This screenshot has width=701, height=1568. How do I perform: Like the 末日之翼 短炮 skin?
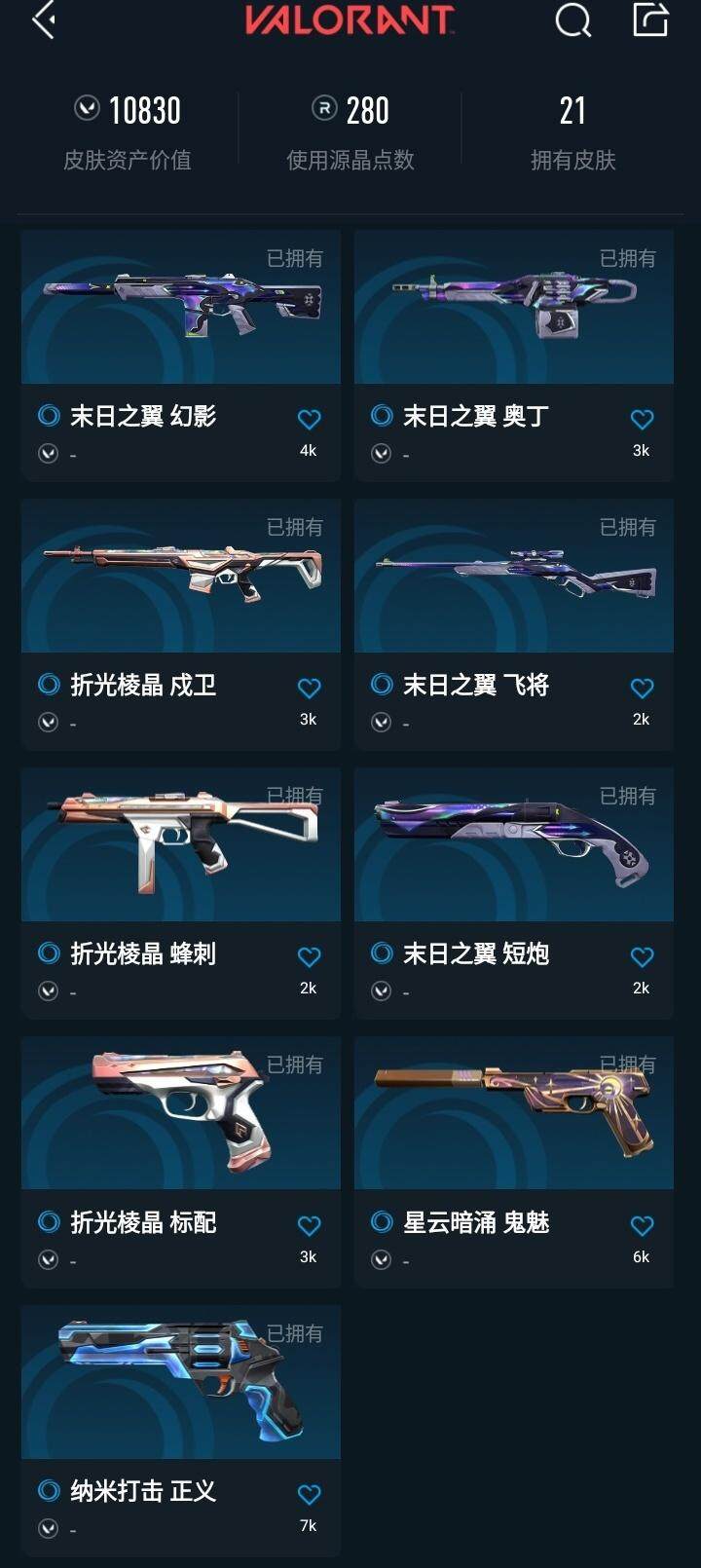[642, 957]
